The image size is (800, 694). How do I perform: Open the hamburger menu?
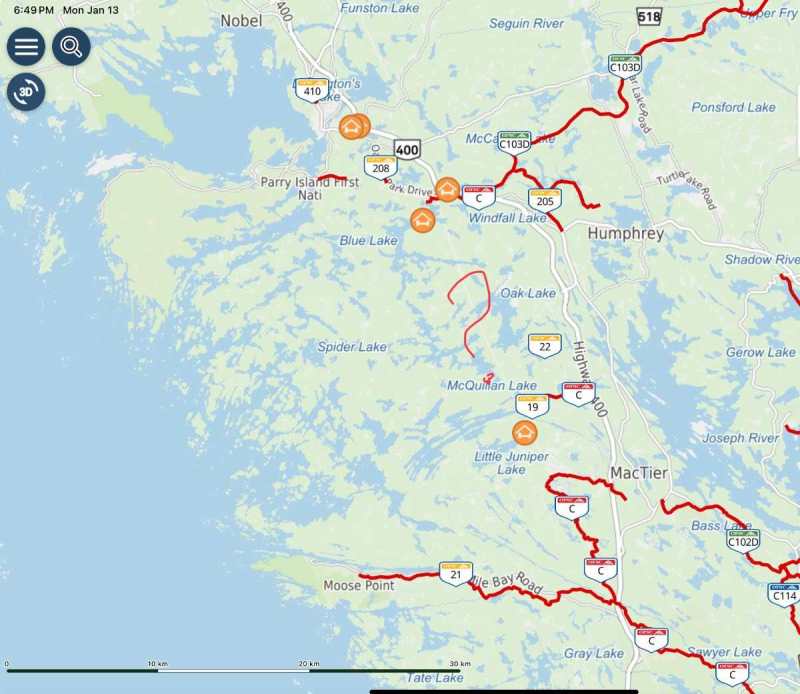point(26,46)
